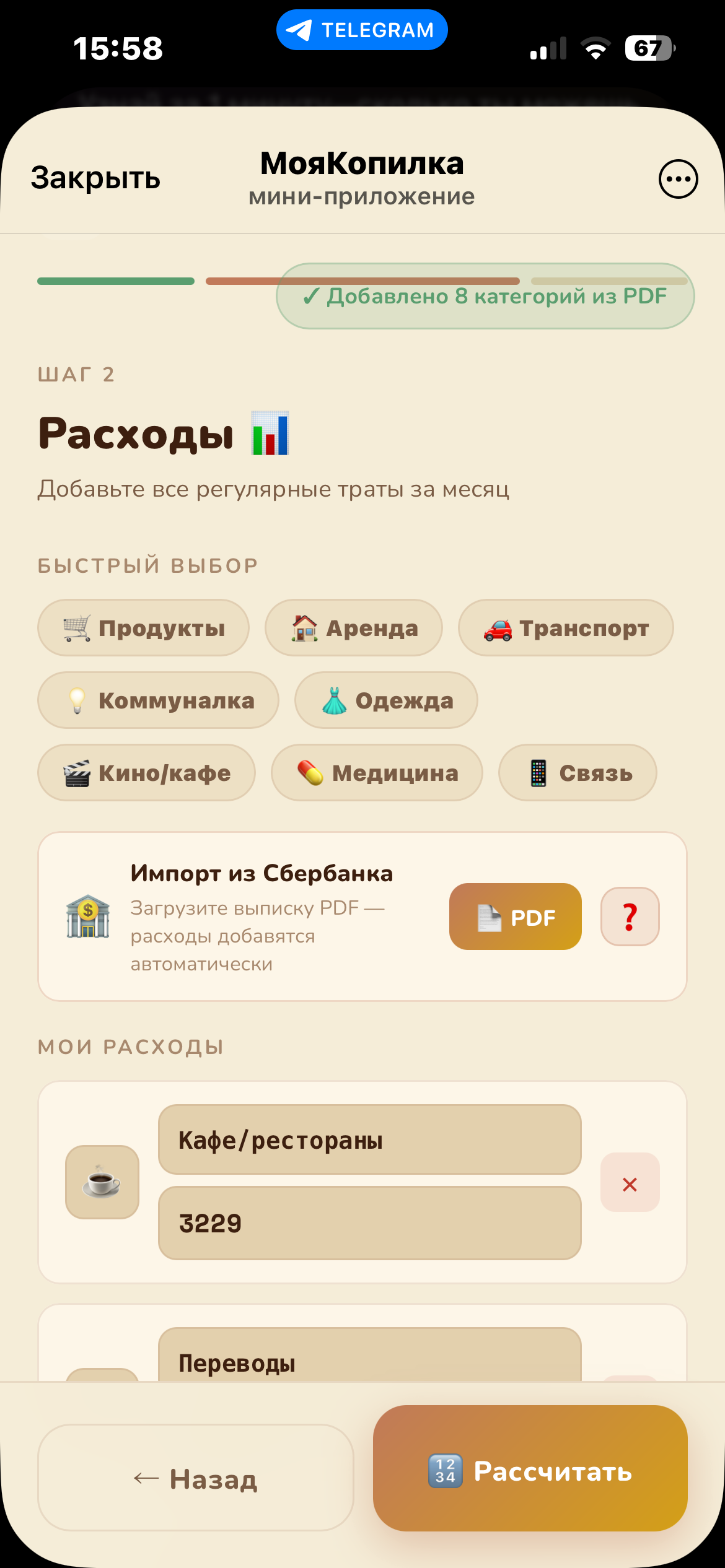This screenshot has width=725, height=1568.
Task: Tap Рассчитать to calculate
Action: tap(530, 1470)
